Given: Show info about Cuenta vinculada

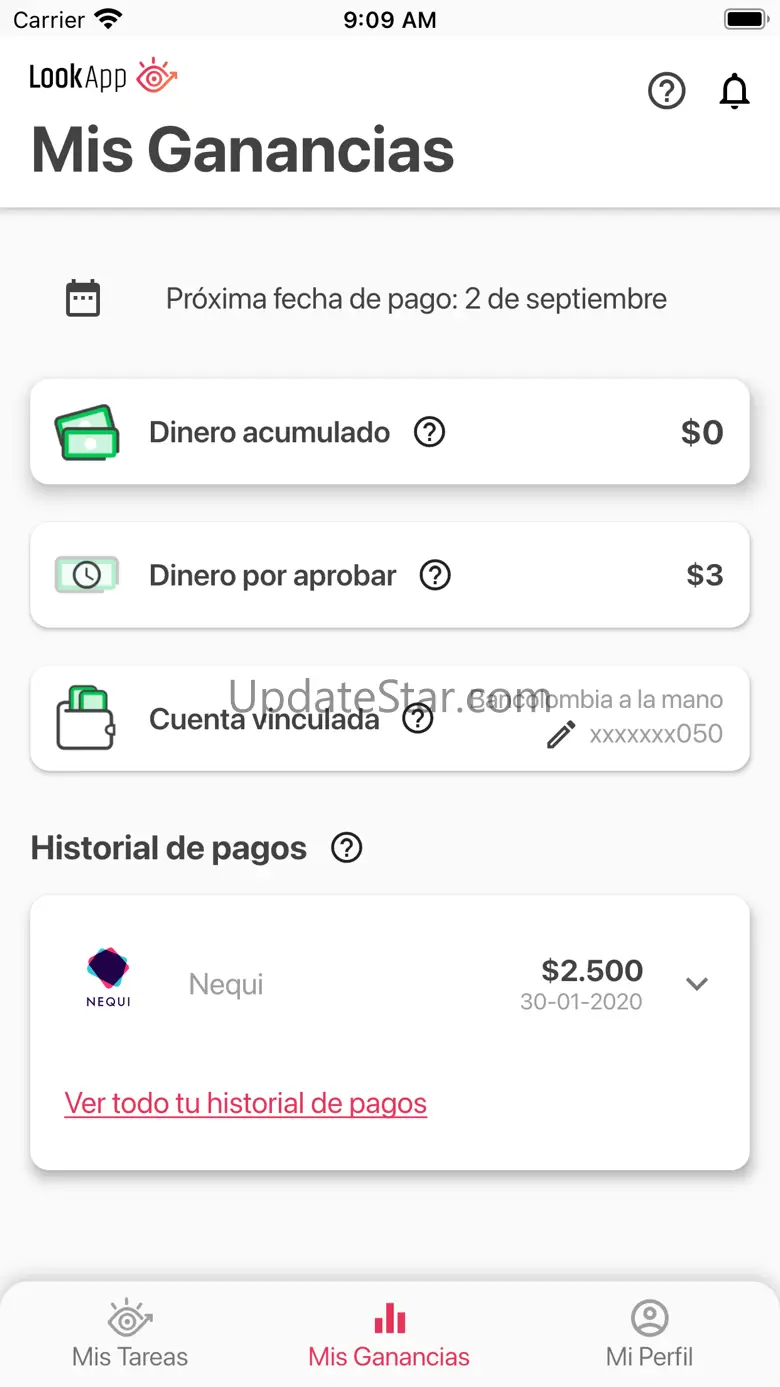Looking at the screenshot, I should click(418, 718).
